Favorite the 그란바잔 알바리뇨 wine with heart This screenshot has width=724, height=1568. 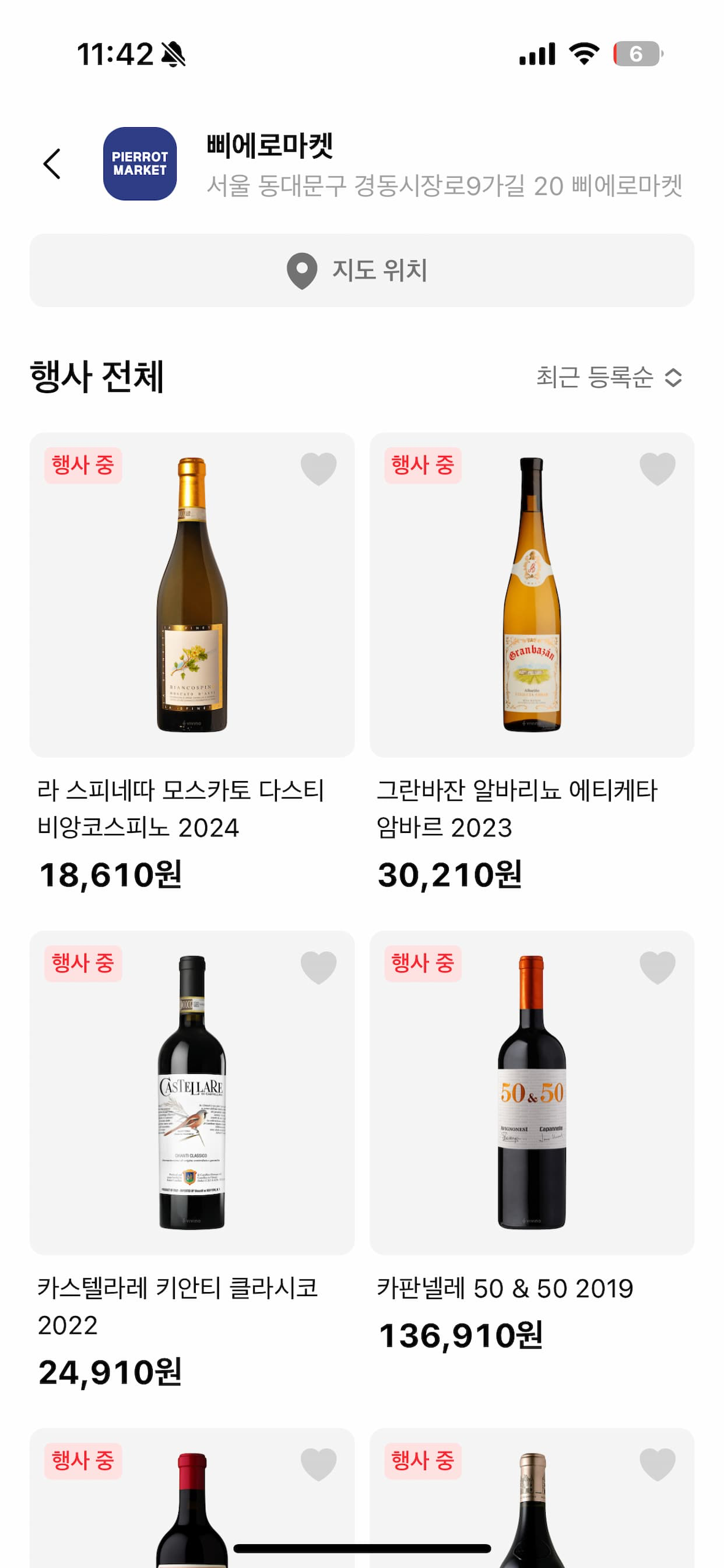tap(658, 468)
